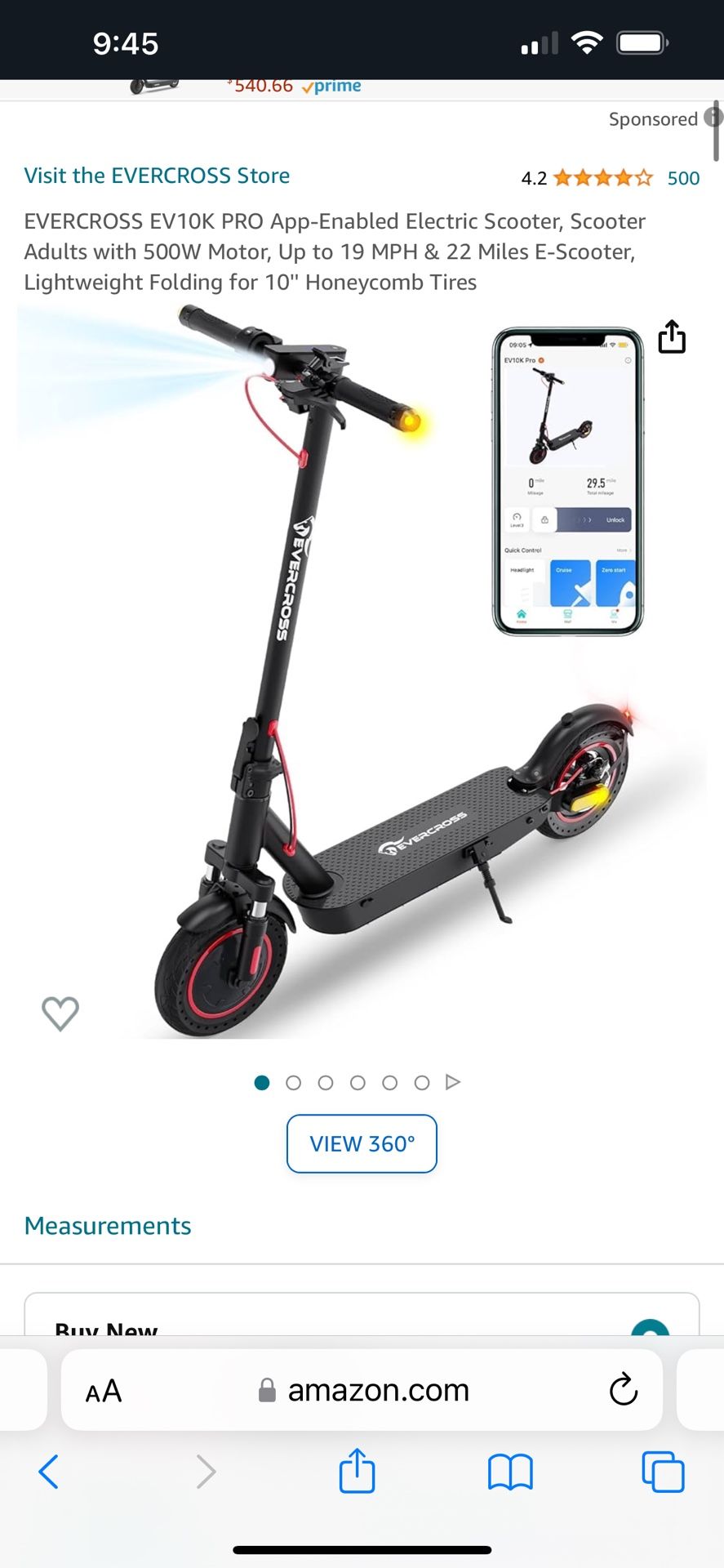Open Safari share sheet

coord(357,1470)
